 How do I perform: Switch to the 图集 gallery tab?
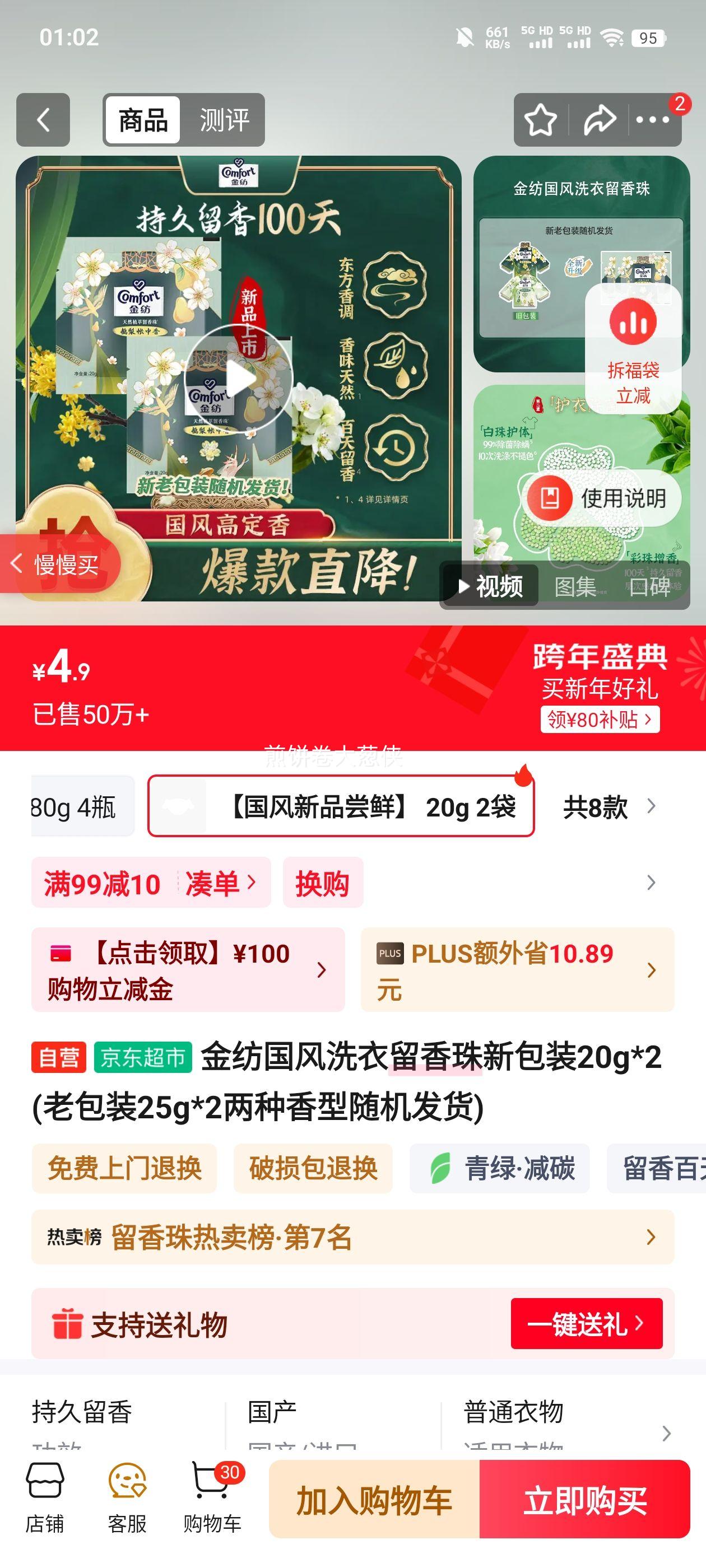pos(575,586)
